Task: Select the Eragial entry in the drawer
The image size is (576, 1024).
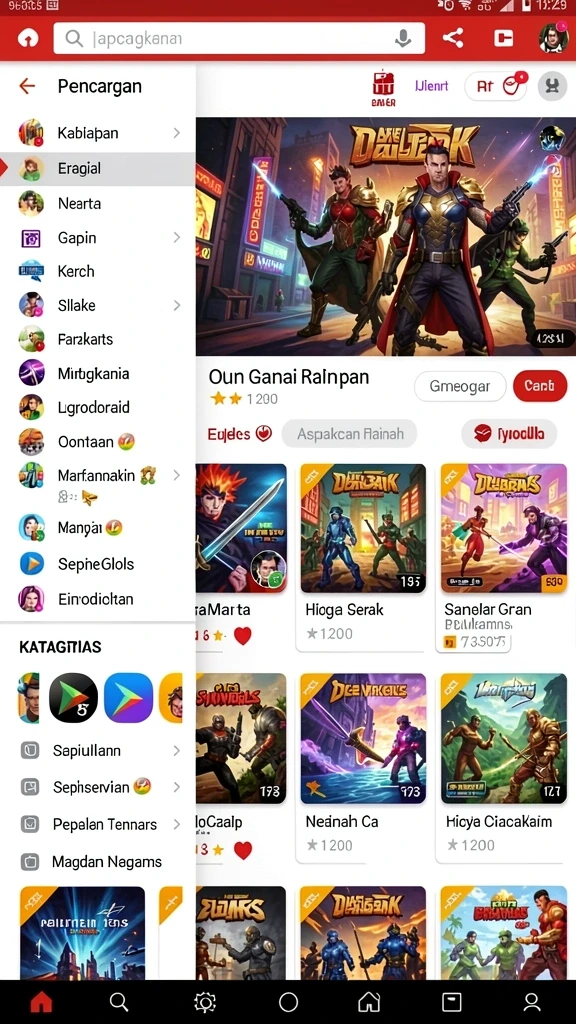Action: click(x=98, y=168)
